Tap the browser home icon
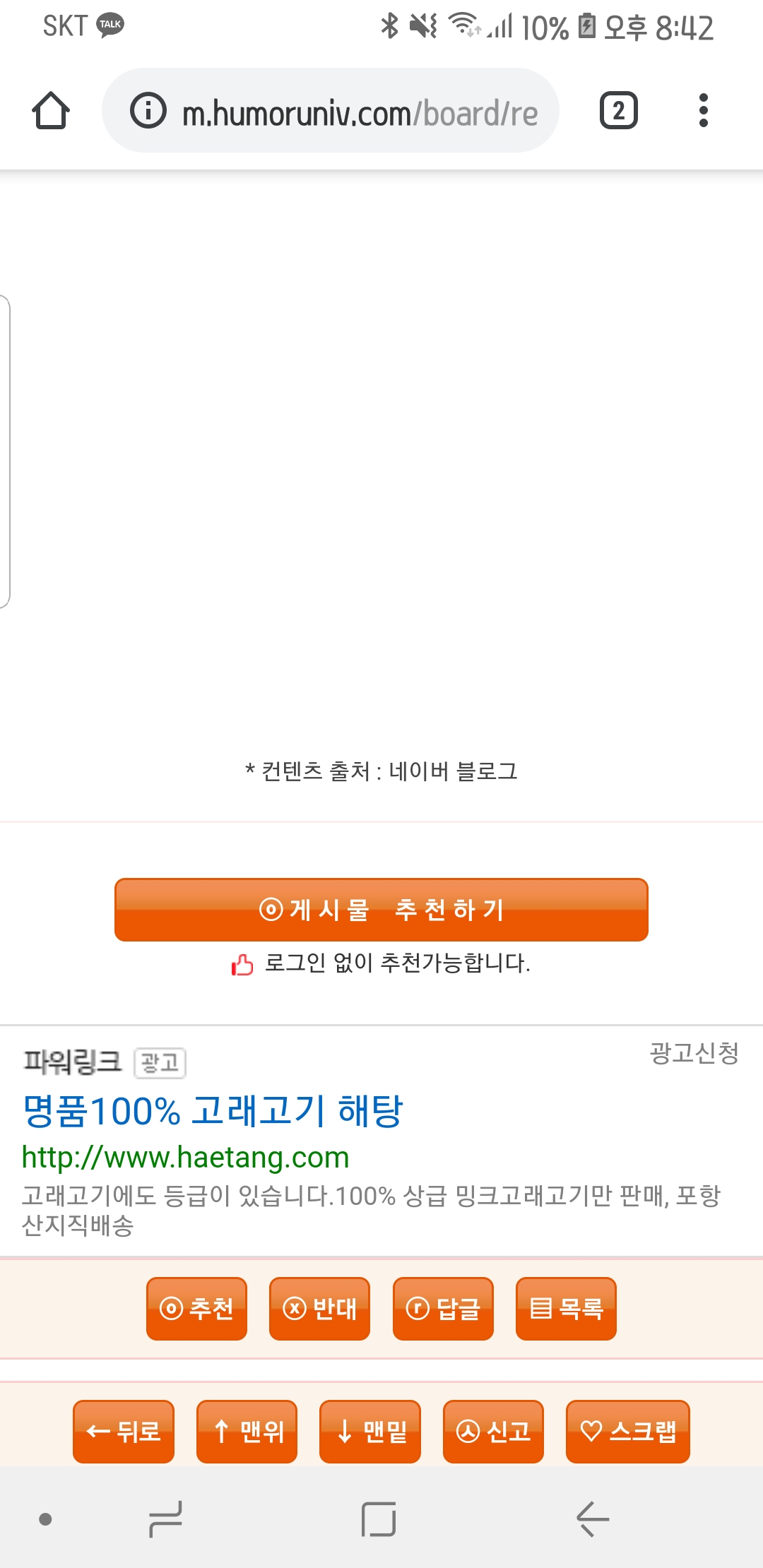Screen dimensions: 763x1568 (51, 110)
